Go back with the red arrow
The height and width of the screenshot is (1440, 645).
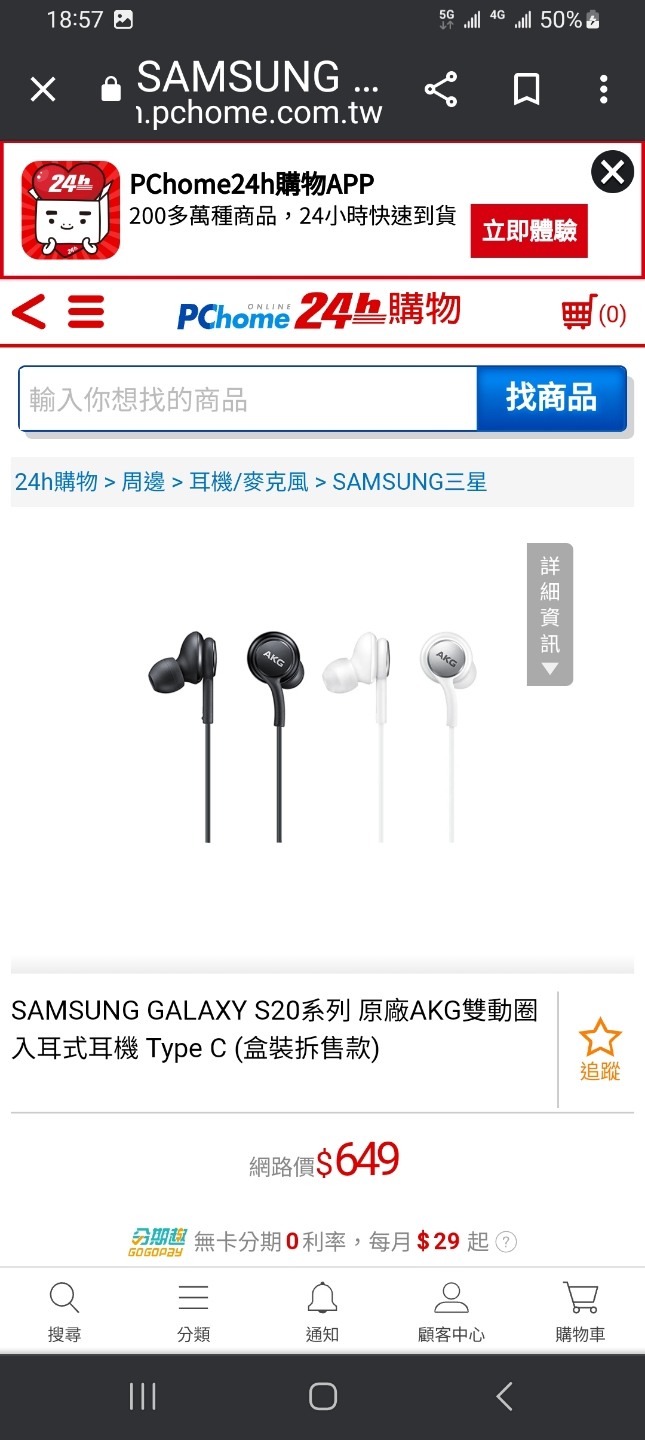tap(29, 312)
